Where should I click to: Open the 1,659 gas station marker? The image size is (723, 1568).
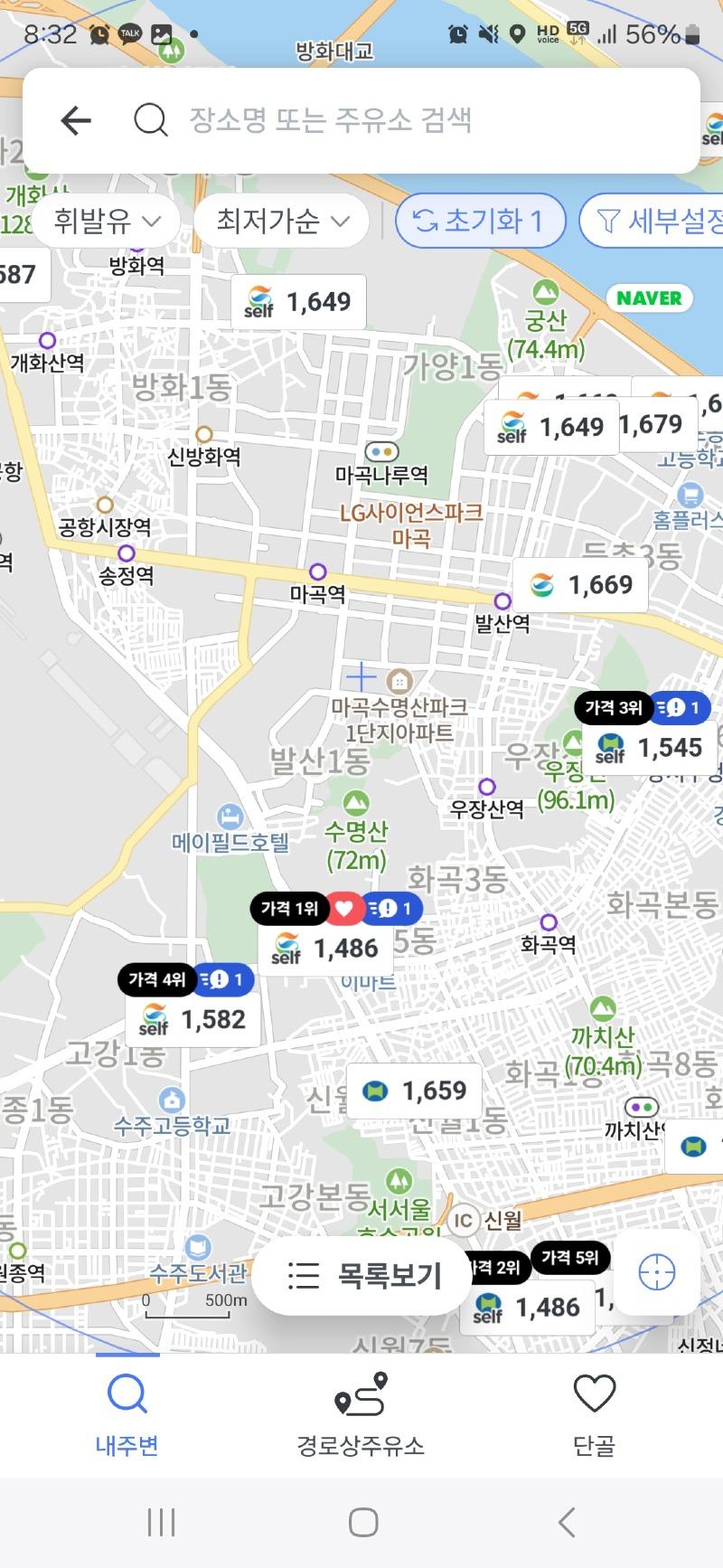414,1091
